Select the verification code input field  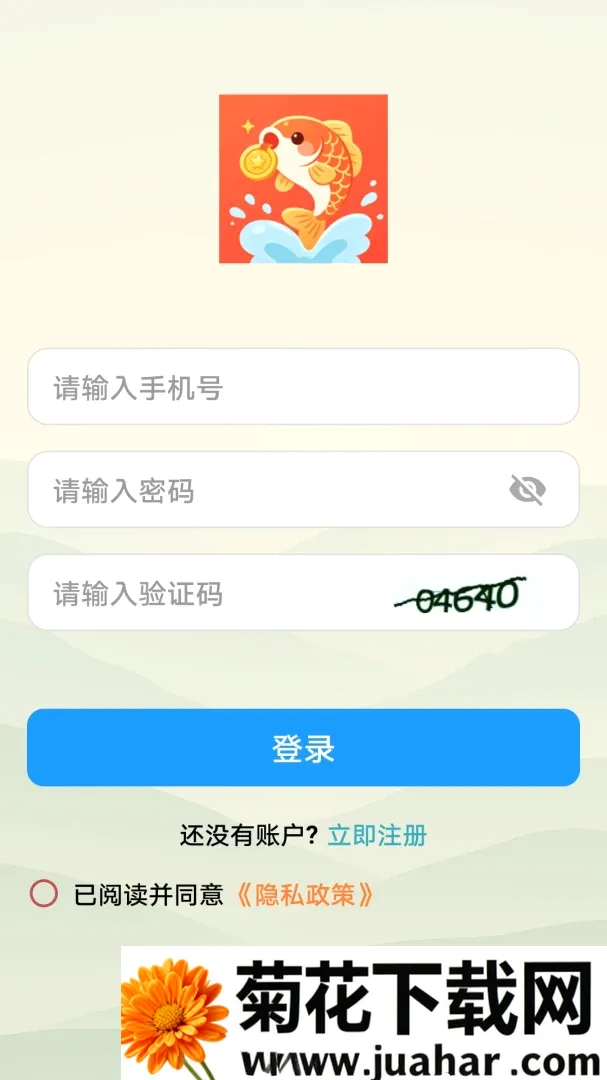[303, 592]
